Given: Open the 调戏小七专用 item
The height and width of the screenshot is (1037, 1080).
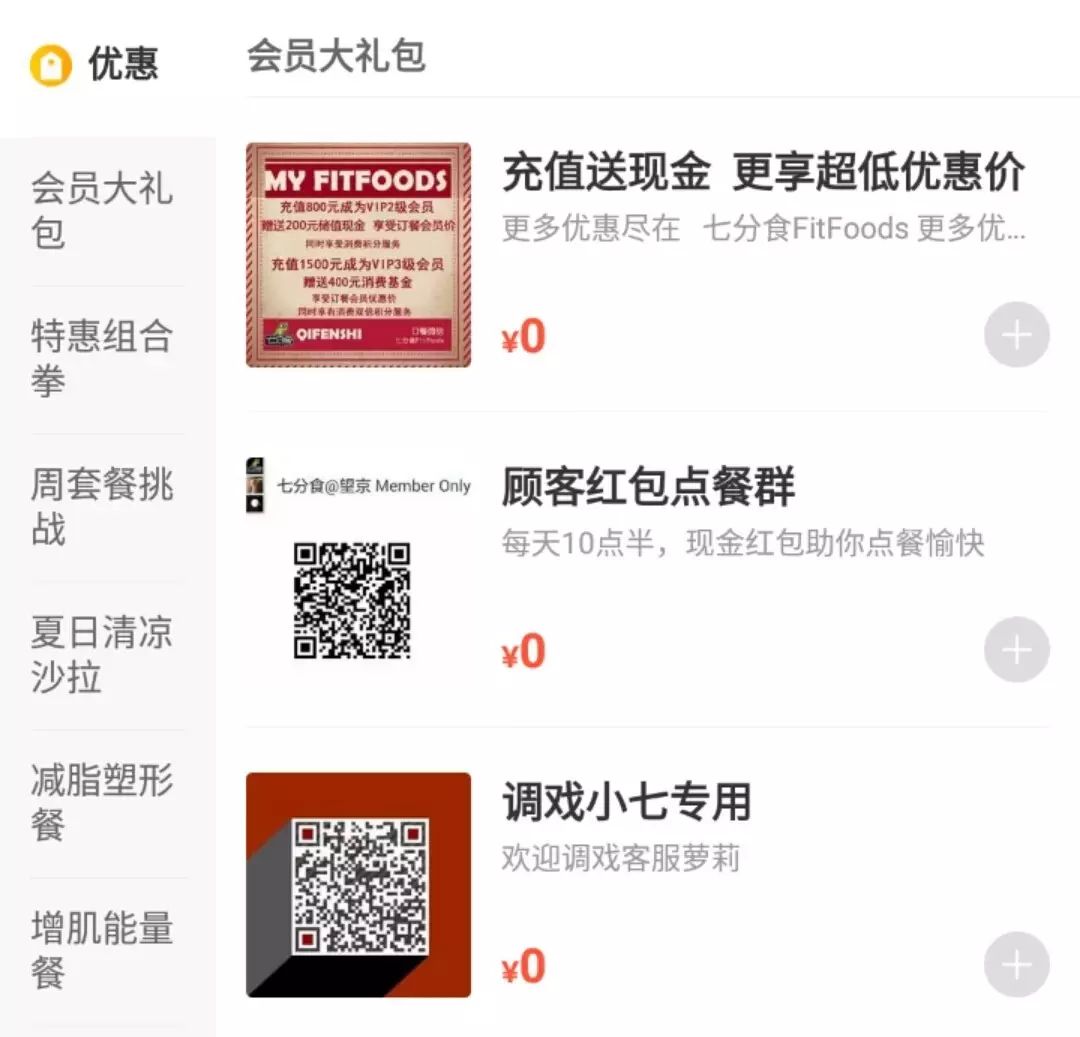Looking at the screenshot, I should pyautogui.click(x=626, y=803).
